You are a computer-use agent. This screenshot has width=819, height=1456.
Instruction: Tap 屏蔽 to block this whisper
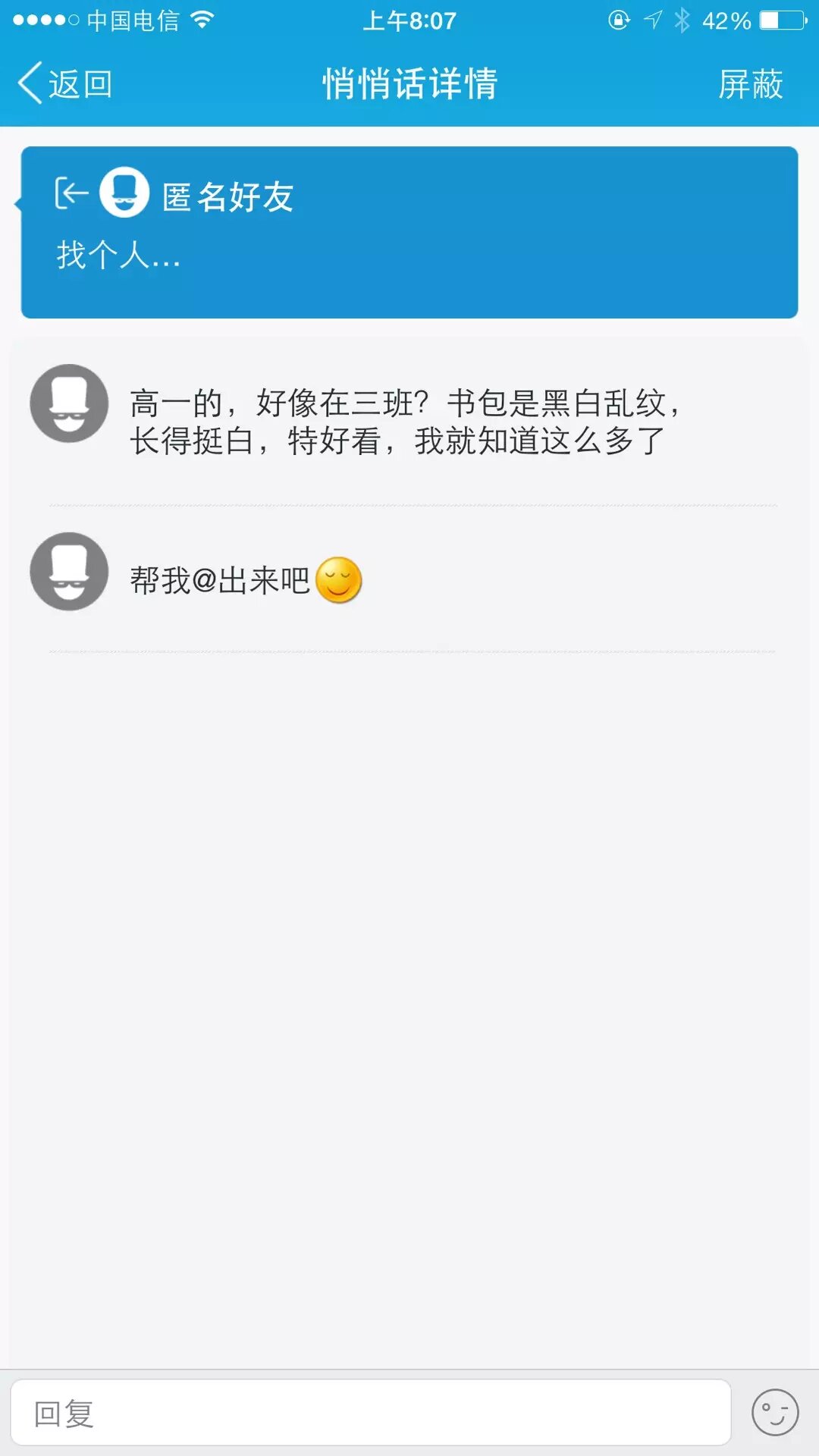click(x=750, y=83)
